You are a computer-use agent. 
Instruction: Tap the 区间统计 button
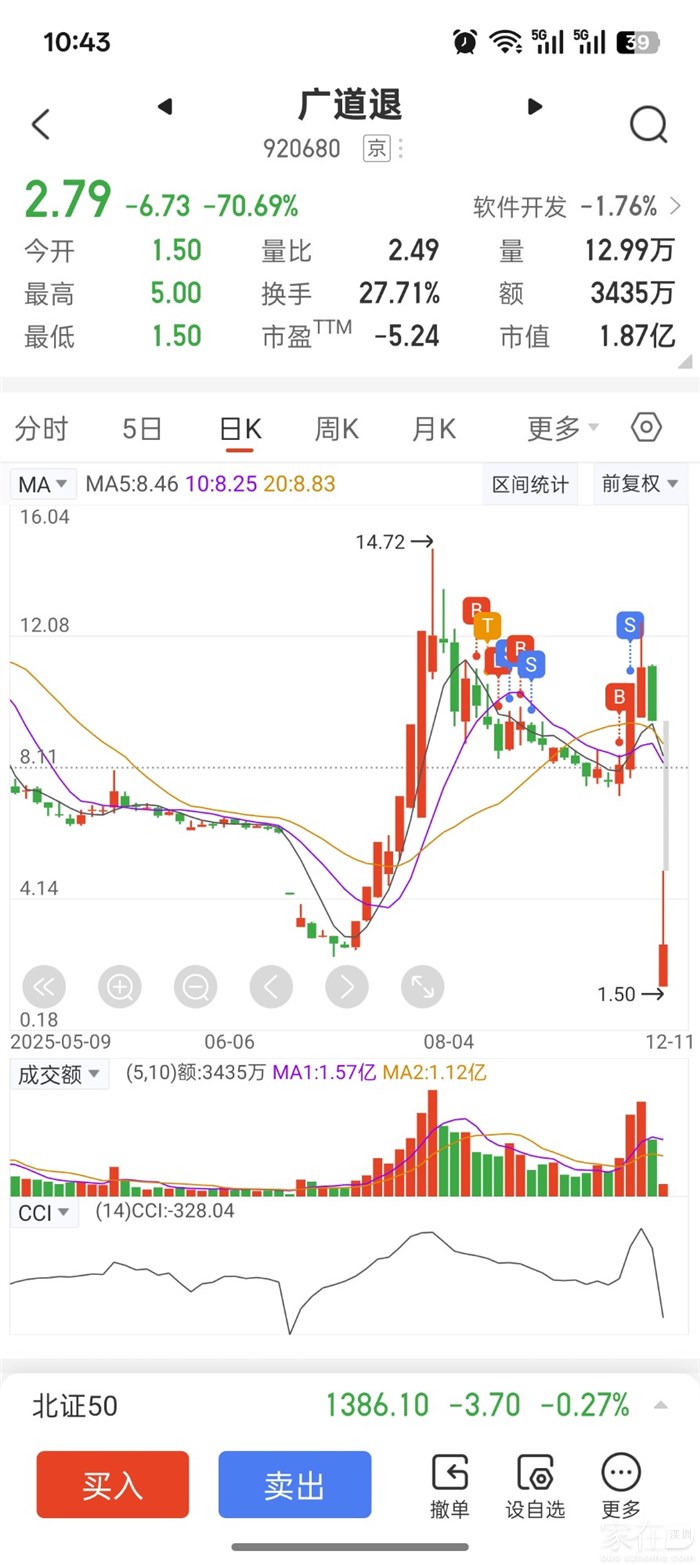(530, 485)
